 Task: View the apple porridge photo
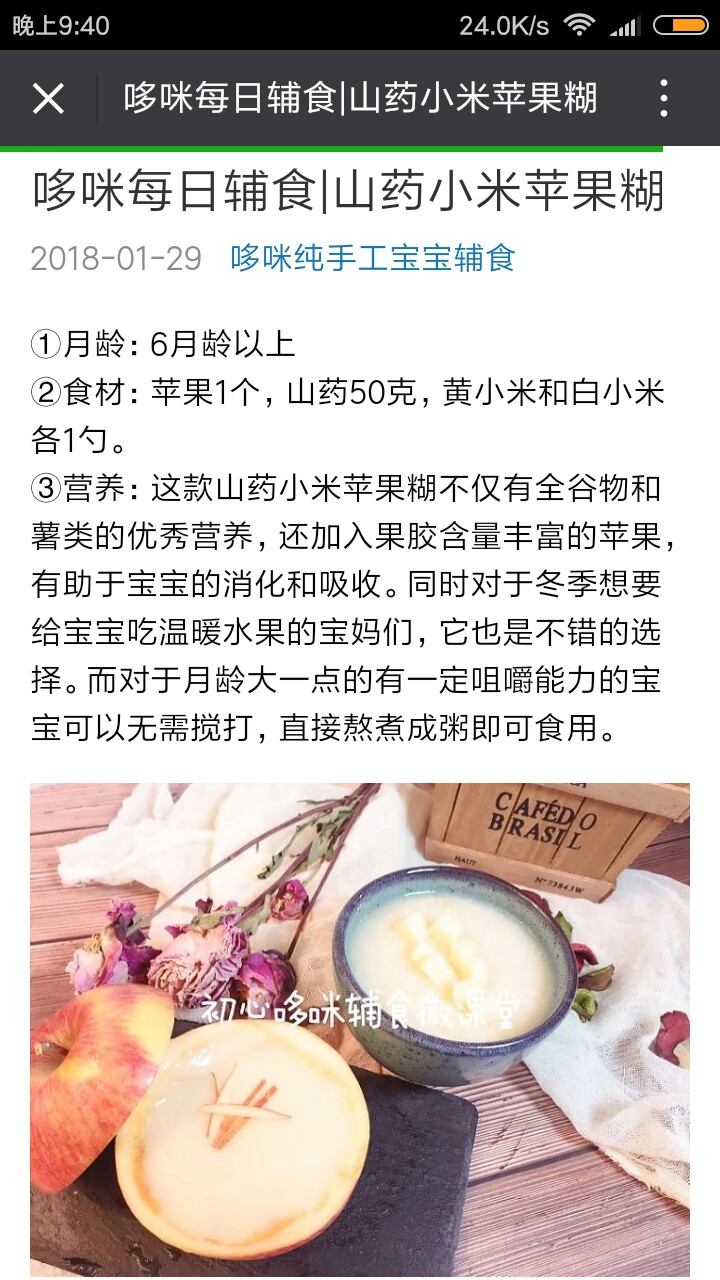(x=360, y=1029)
